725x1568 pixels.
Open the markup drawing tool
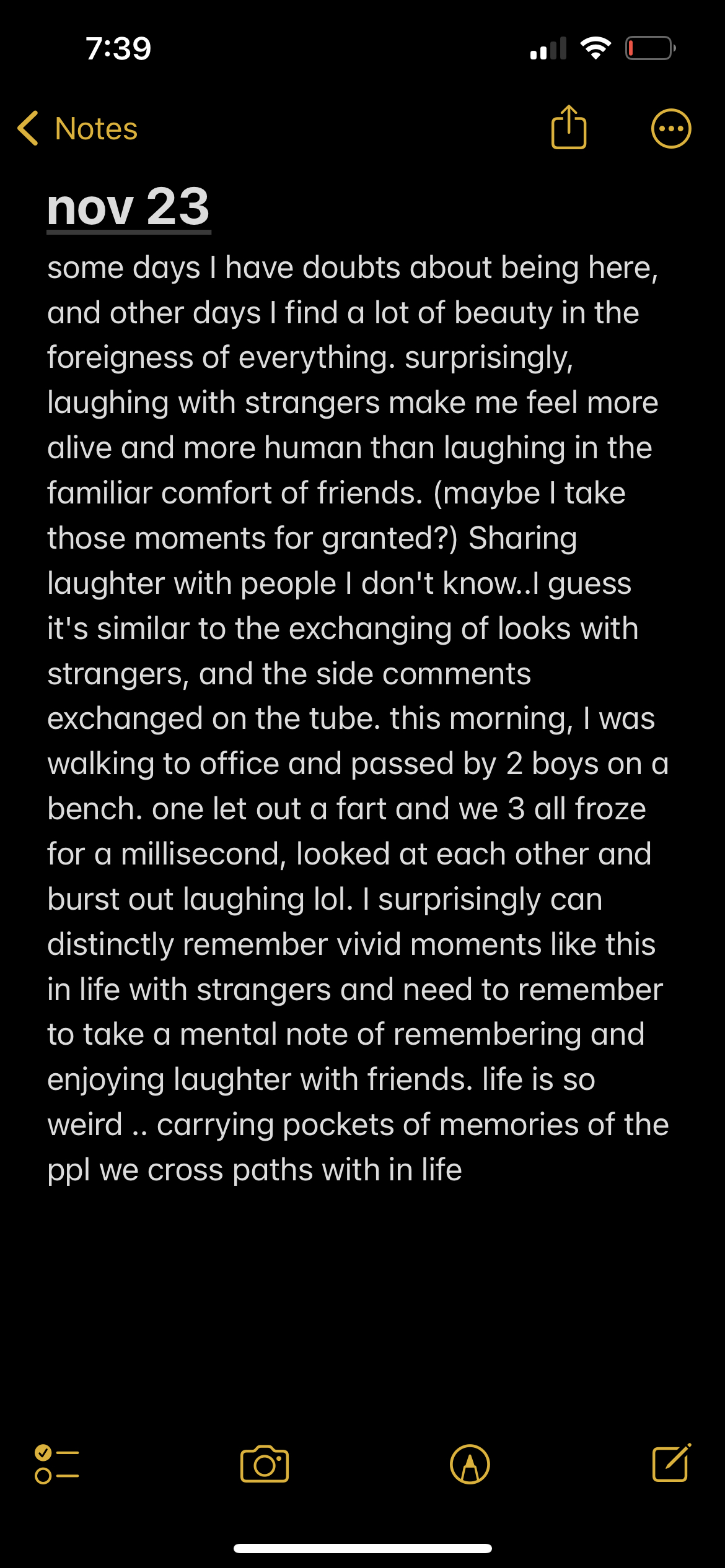(x=470, y=1465)
